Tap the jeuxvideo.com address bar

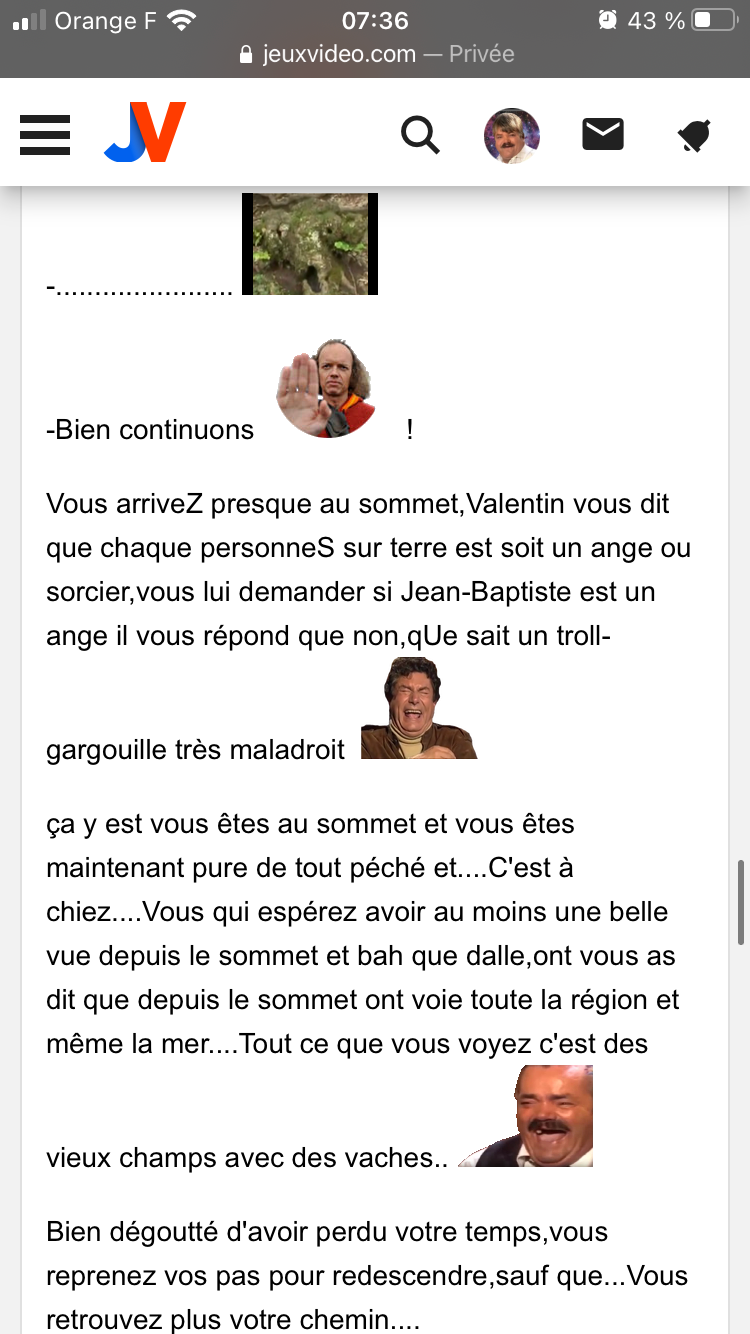(376, 54)
